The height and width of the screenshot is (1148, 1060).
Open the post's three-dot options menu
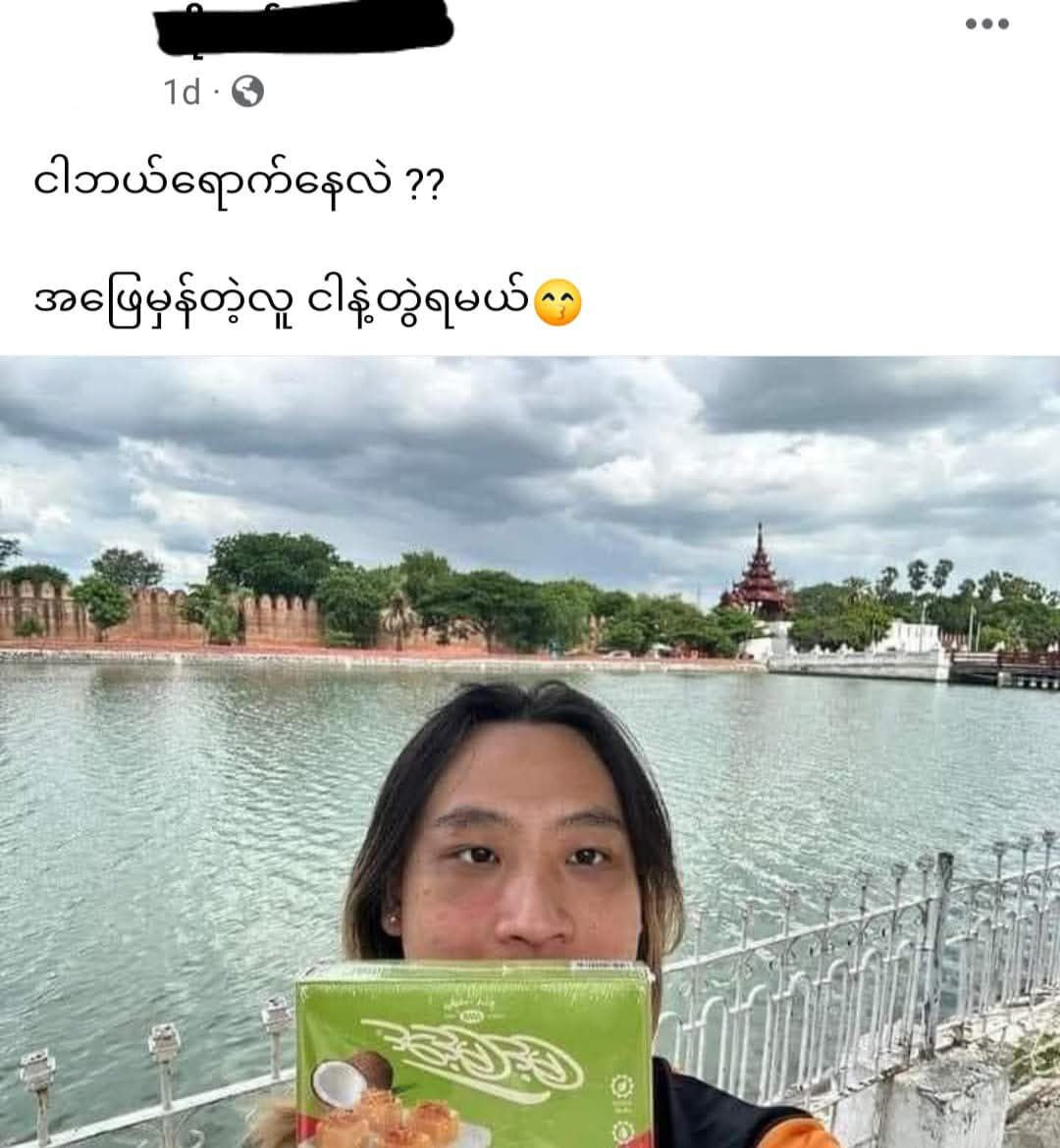(x=986, y=25)
